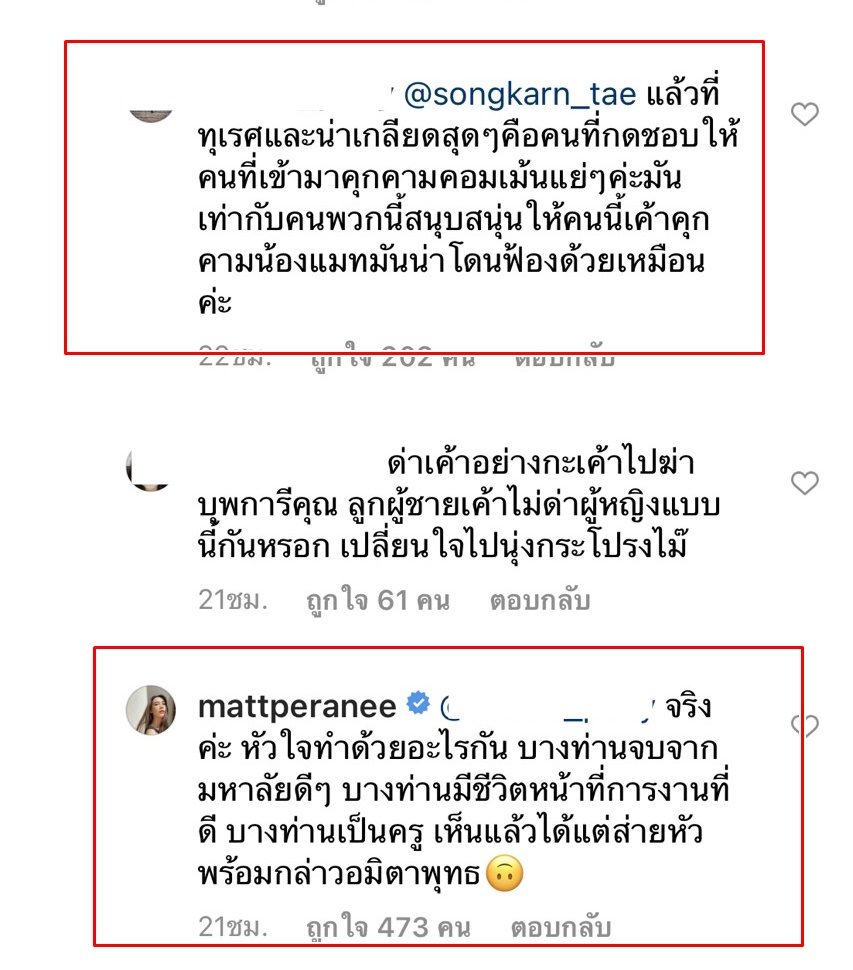Open the @songkarn_tae mention link
Image resolution: width=853 pixels, height=970 pixels.
click(519, 95)
